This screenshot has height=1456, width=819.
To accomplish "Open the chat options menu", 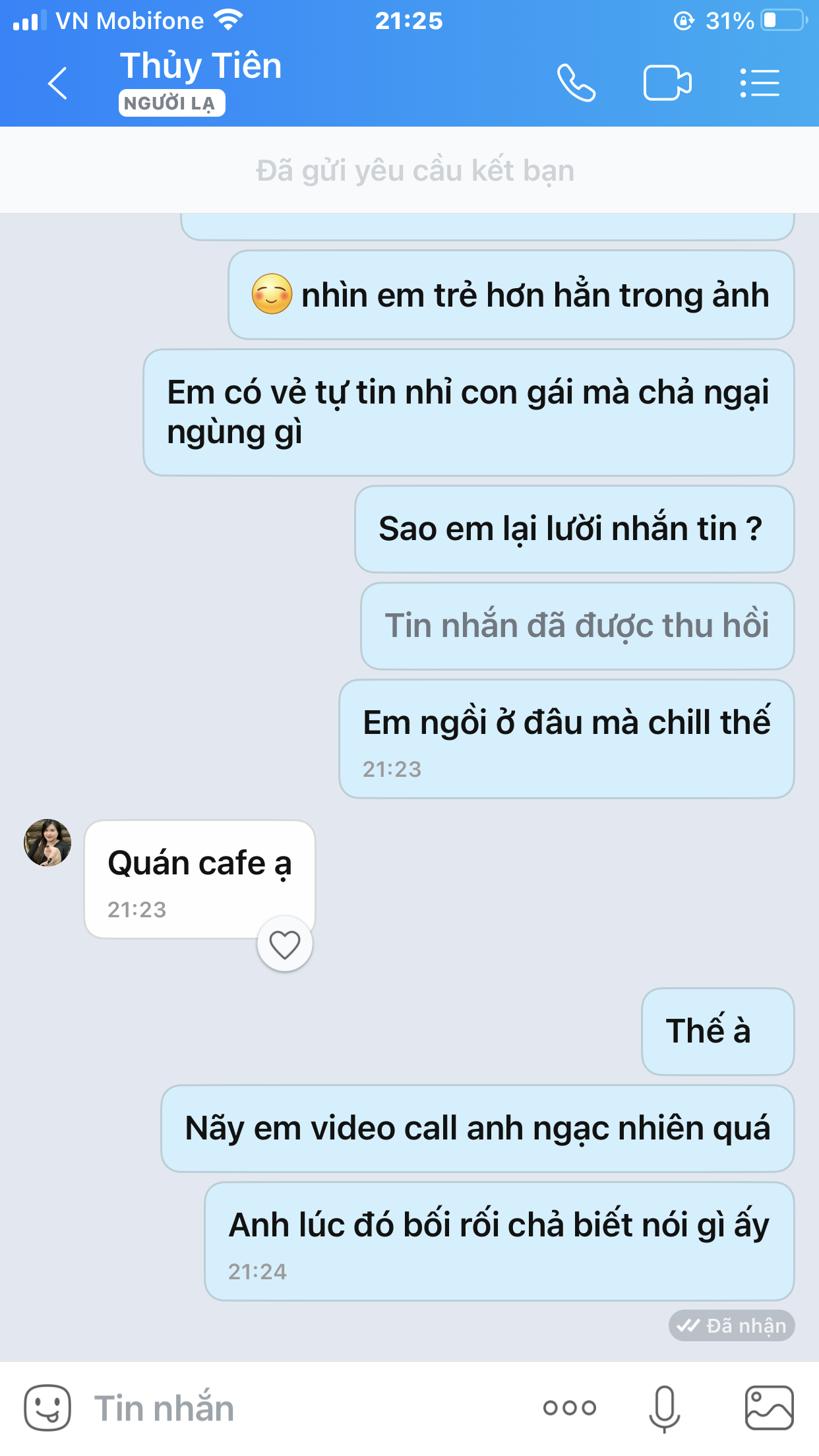I will (760, 83).
